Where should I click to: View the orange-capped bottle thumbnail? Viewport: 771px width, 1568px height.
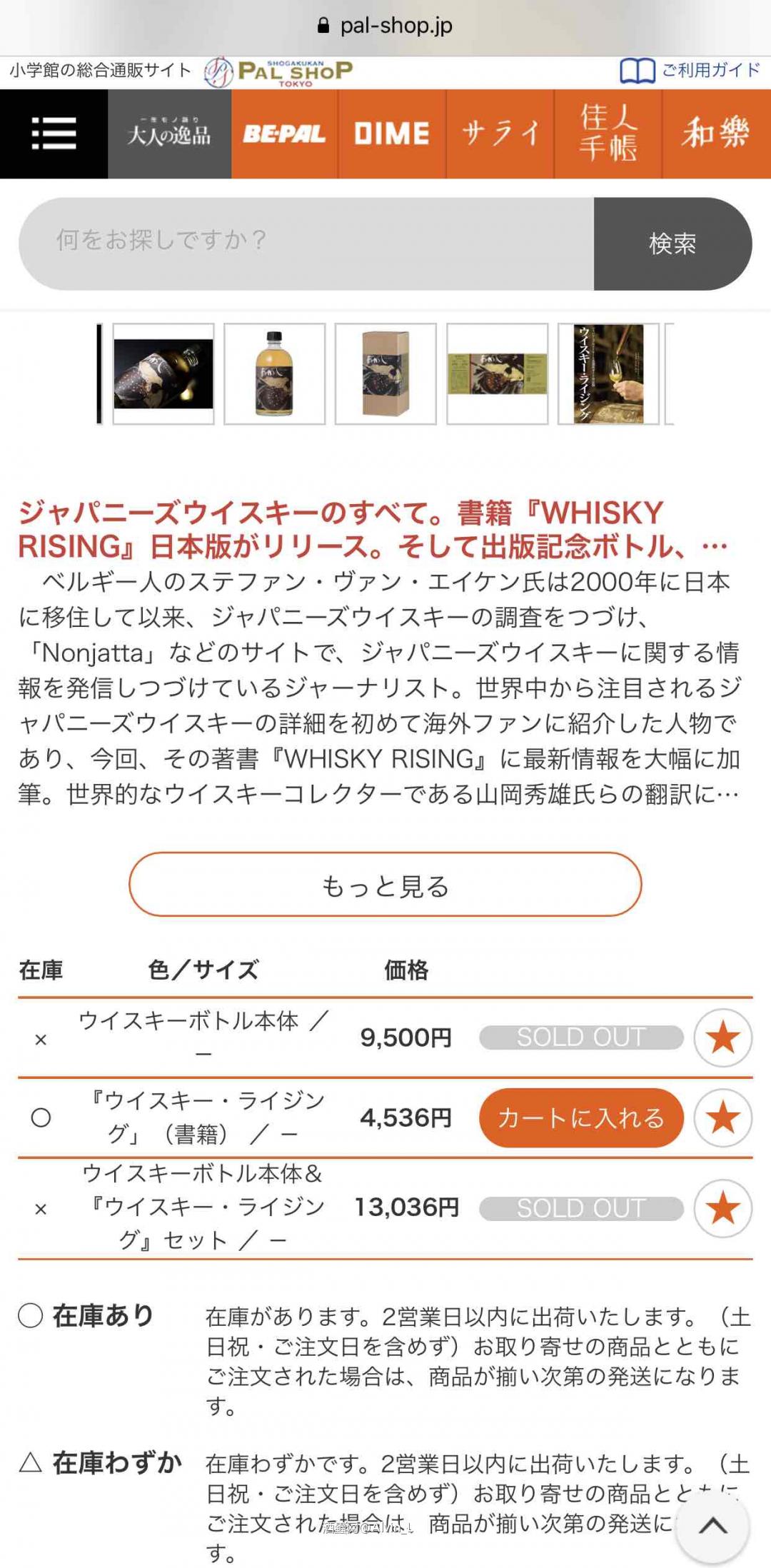pos(274,373)
